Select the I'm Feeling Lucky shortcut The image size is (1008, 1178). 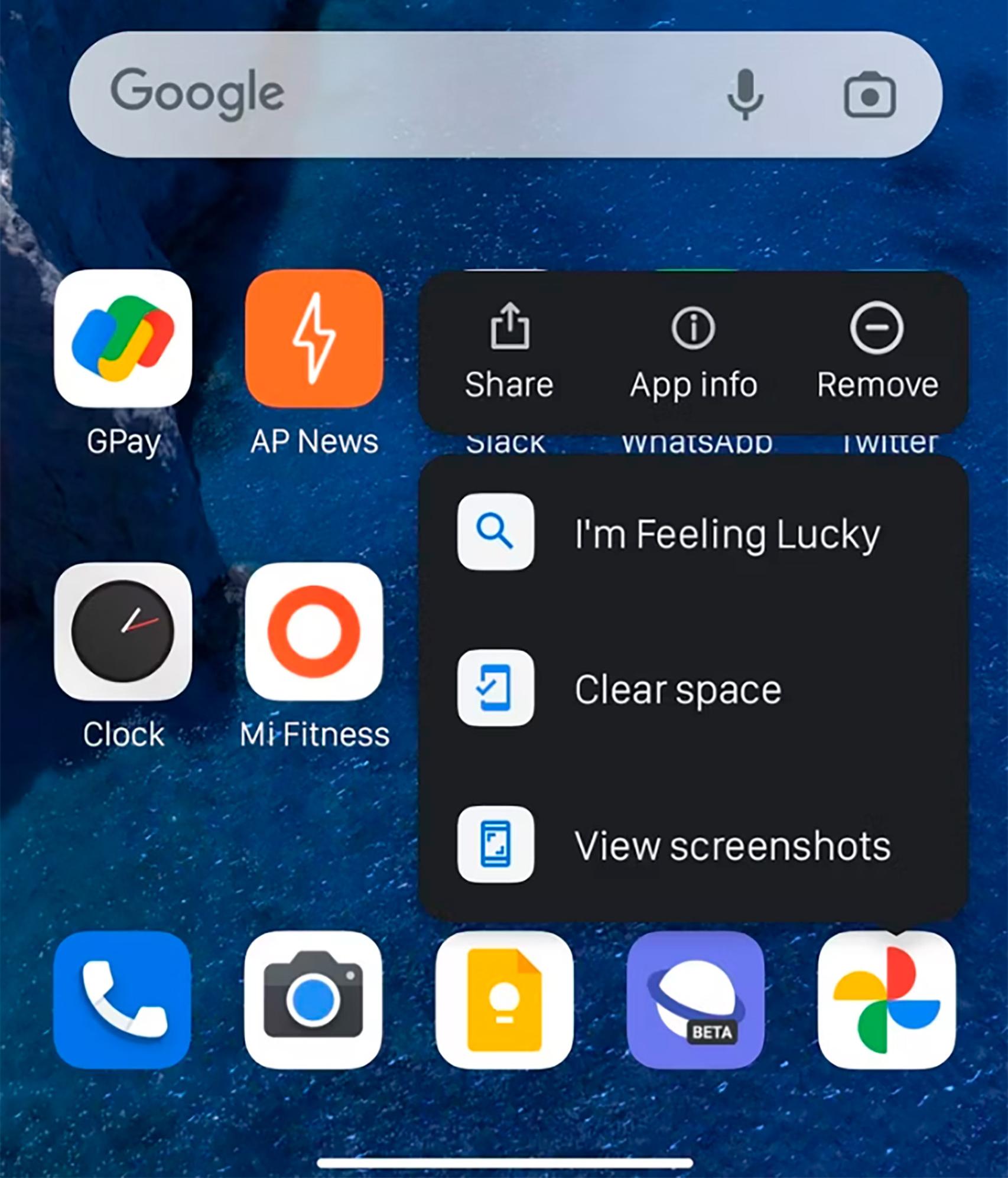692,533
